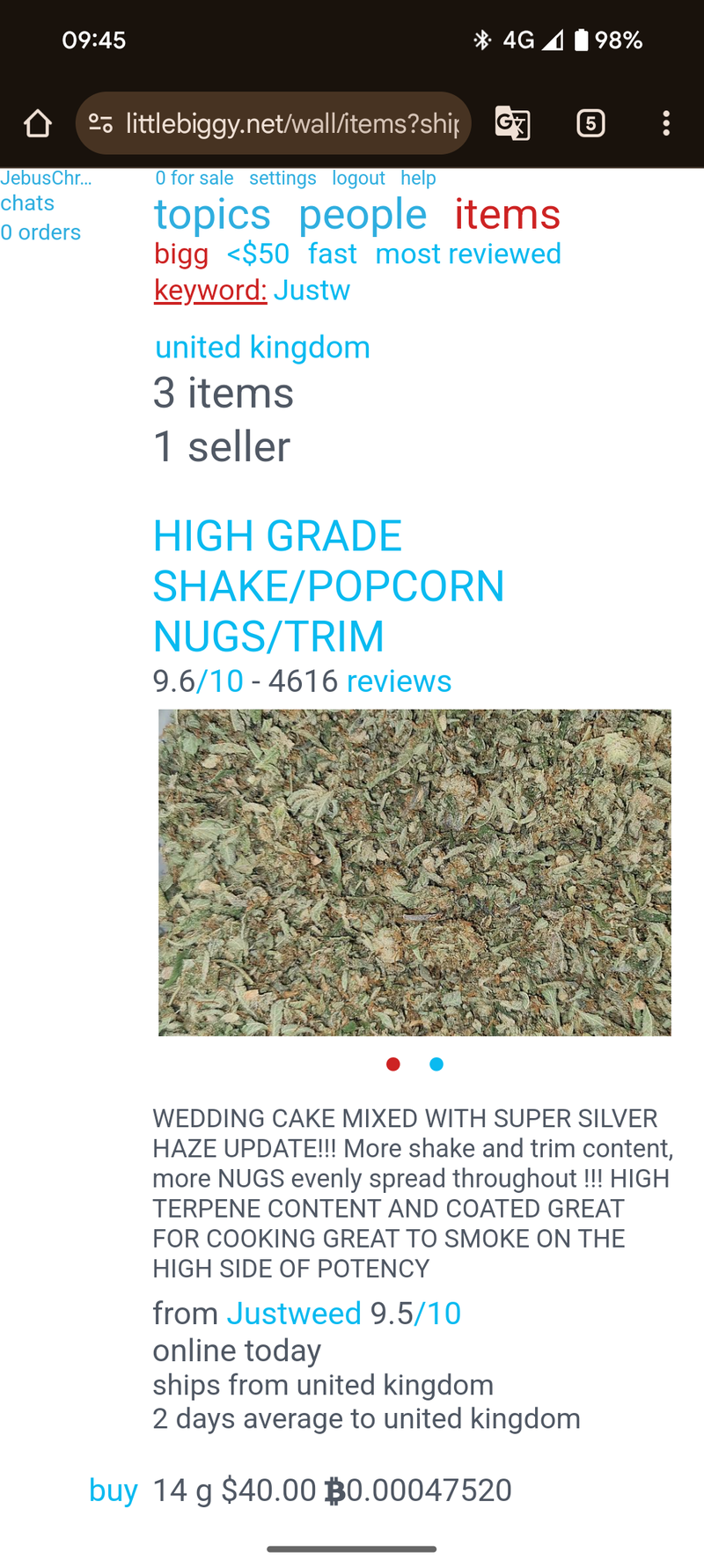Open the tab switcher showing 5 tabs
This screenshot has height=1568, width=704.
pyautogui.click(x=590, y=123)
